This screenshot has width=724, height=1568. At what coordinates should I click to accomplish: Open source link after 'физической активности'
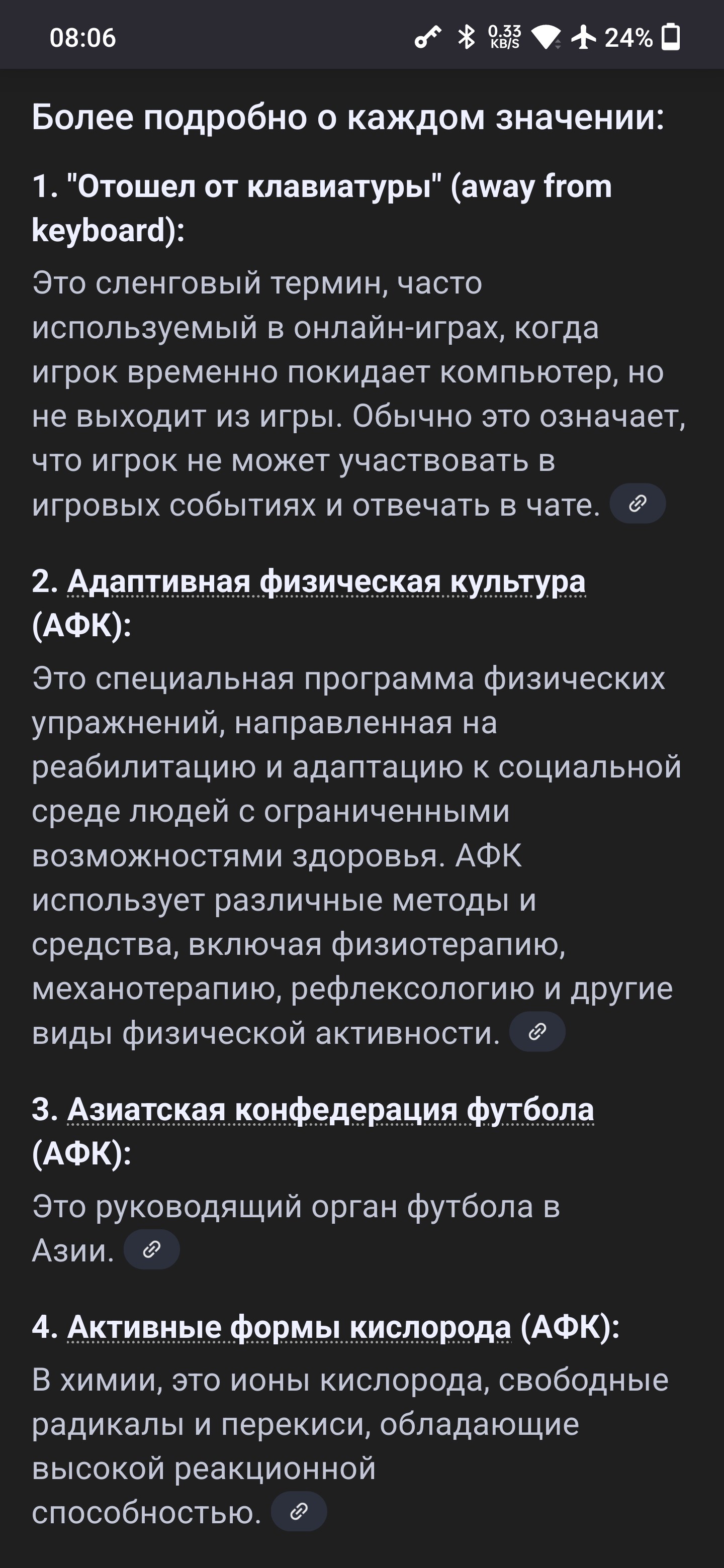[537, 1031]
